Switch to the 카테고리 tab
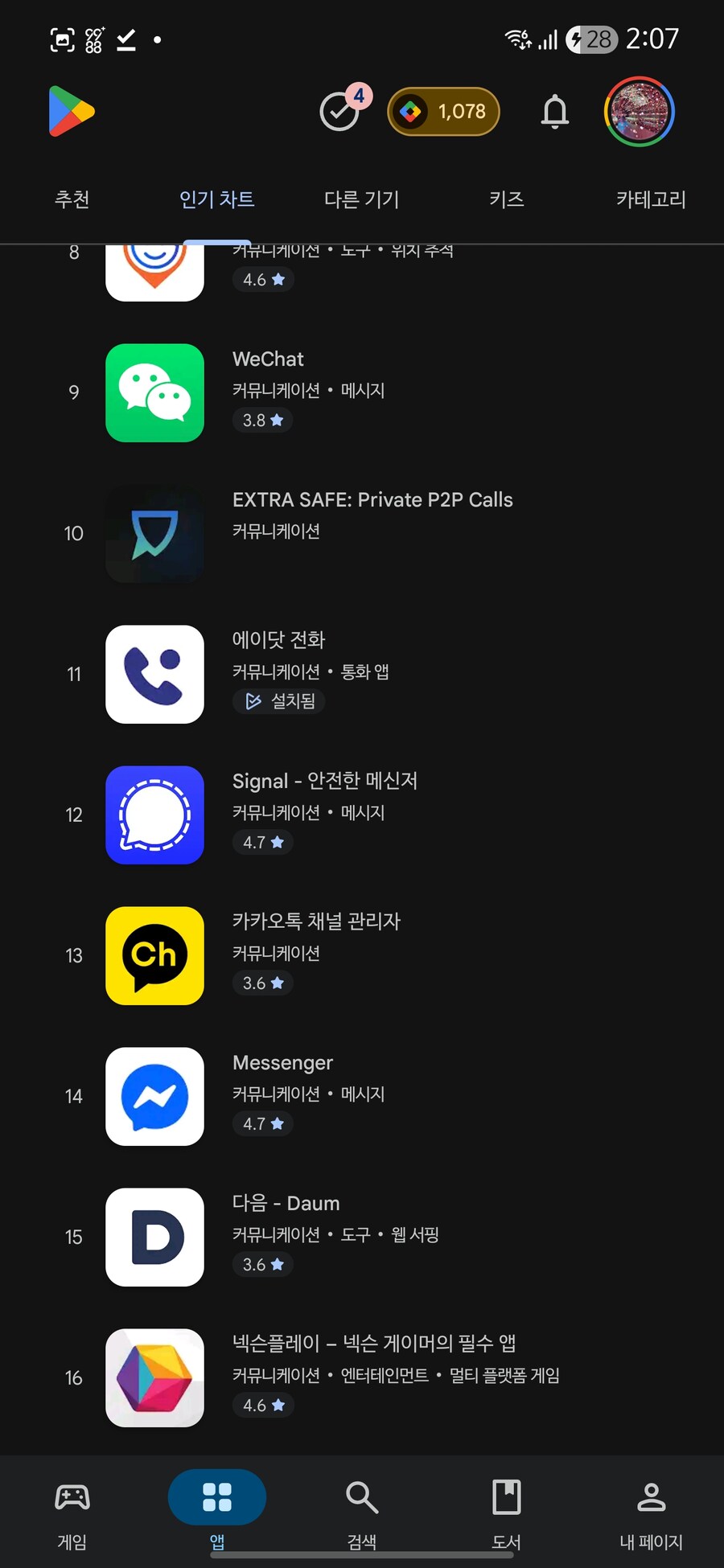The width and height of the screenshot is (724, 1568). click(650, 199)
